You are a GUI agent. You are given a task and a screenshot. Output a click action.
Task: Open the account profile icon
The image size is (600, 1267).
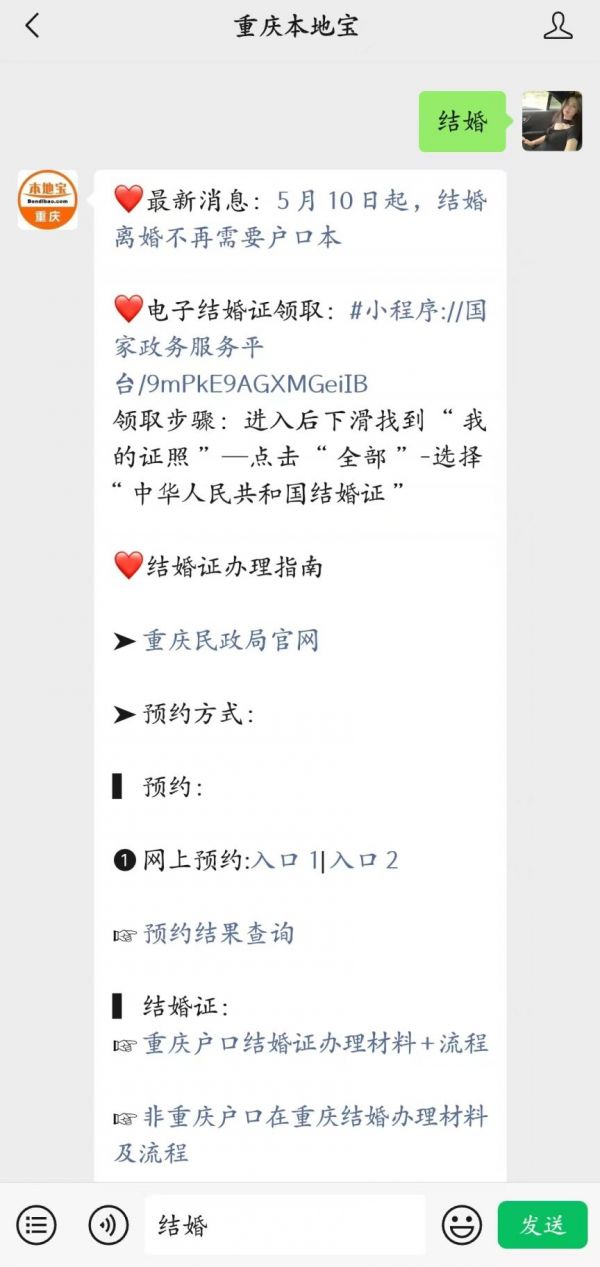click(x=557, y=26)
